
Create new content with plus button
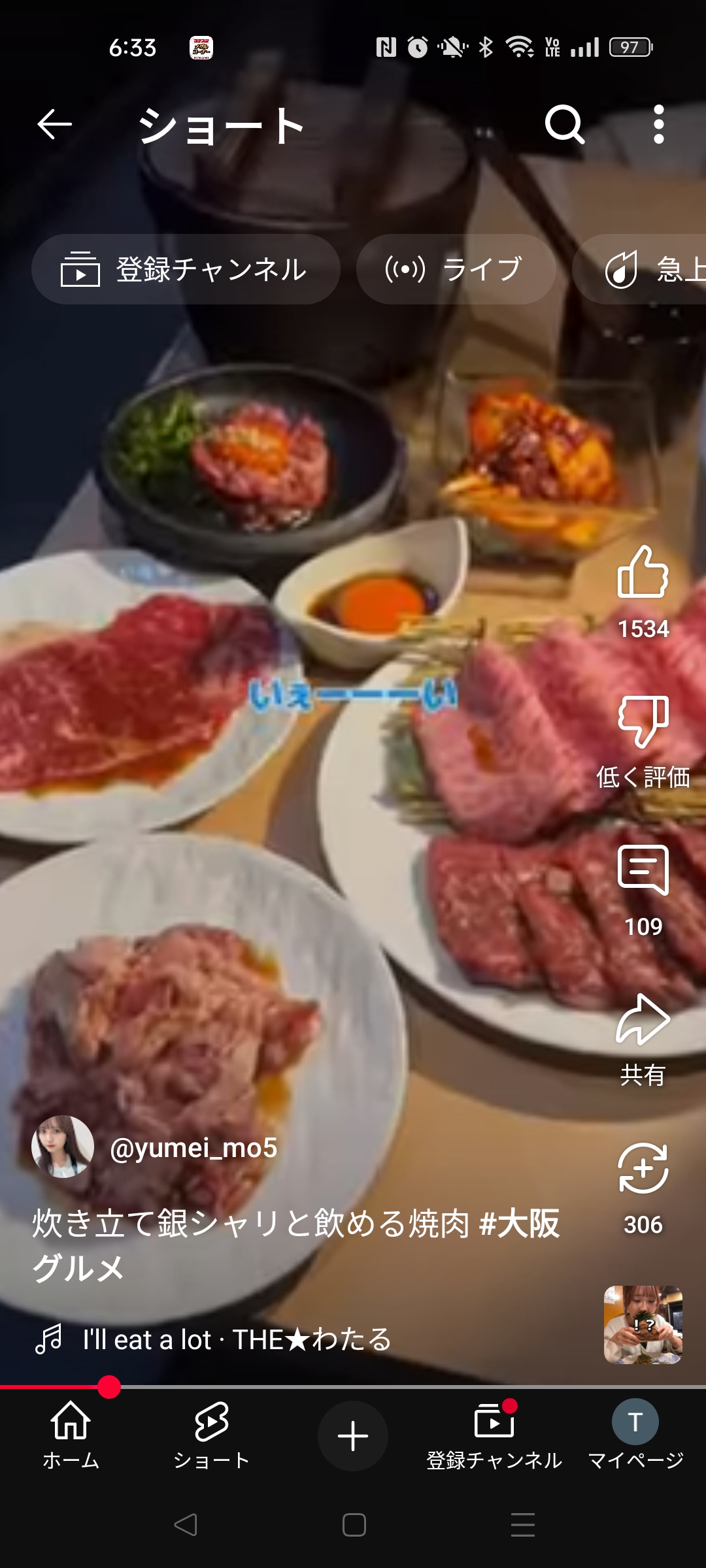tap(353, 1436)
